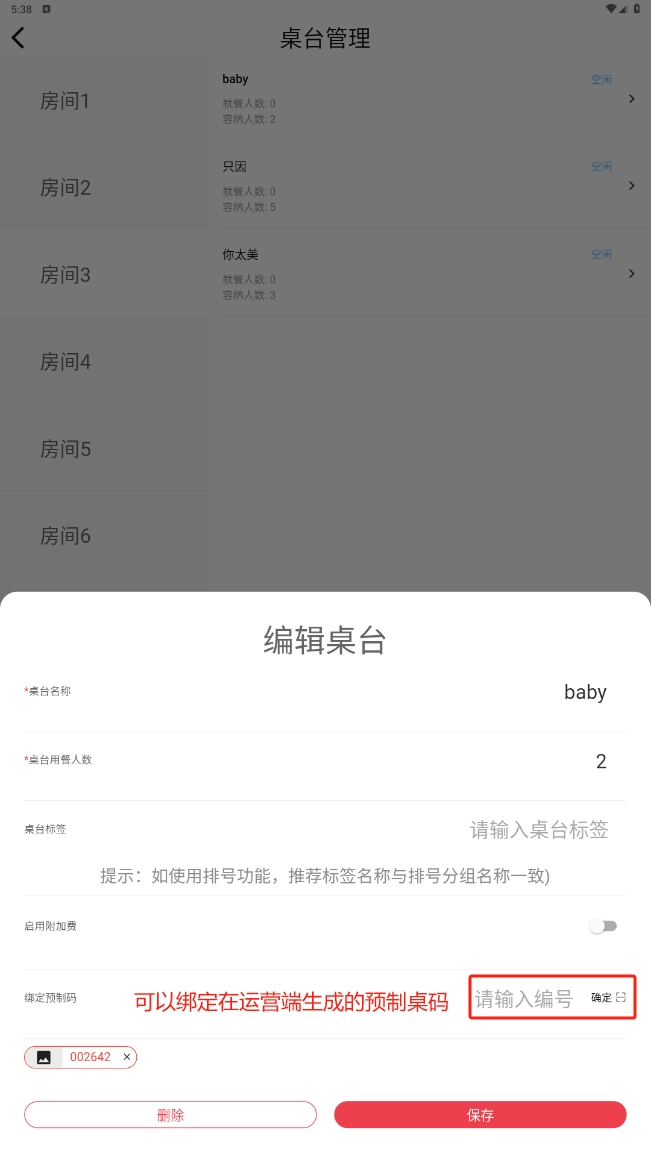The width and height of the screenshot is (651, 1157).
Task: Focus the 请输入编号 code input
Action: (x=524, y=998)
